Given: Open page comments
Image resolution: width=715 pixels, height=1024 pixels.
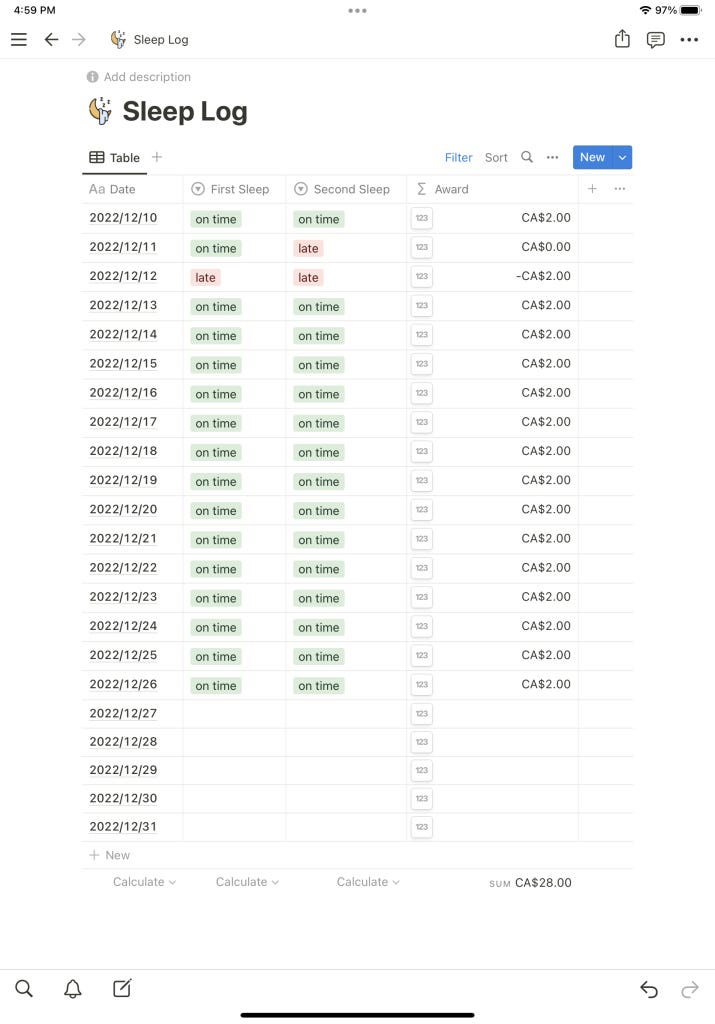Looking at the screenshot, I should click(x=656, y=40).
